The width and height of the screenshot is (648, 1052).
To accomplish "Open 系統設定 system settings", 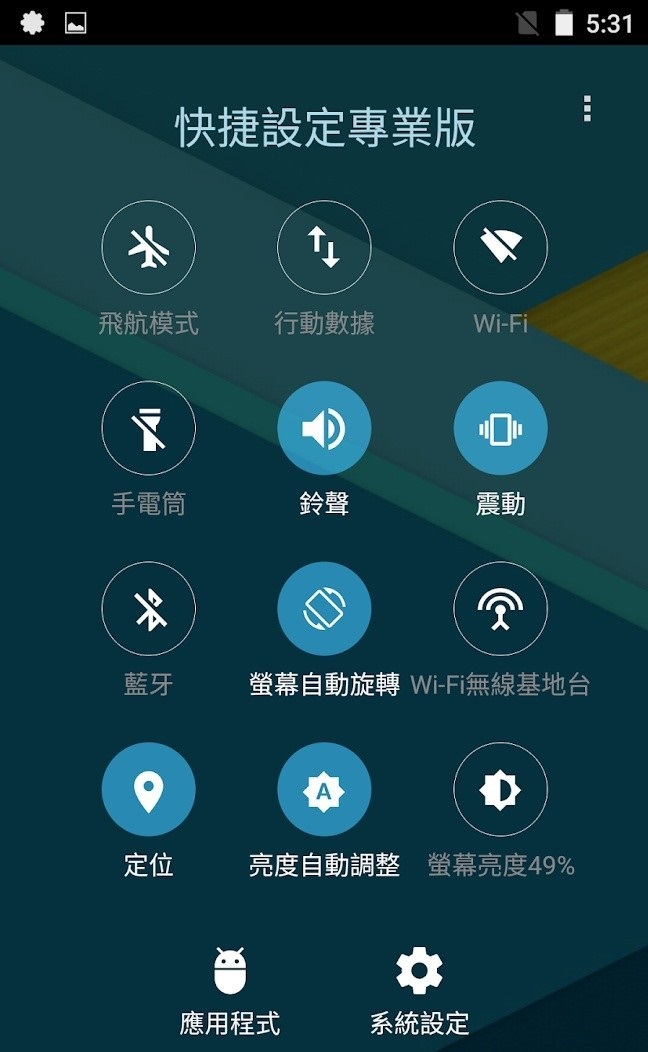I will pos(419,988).
